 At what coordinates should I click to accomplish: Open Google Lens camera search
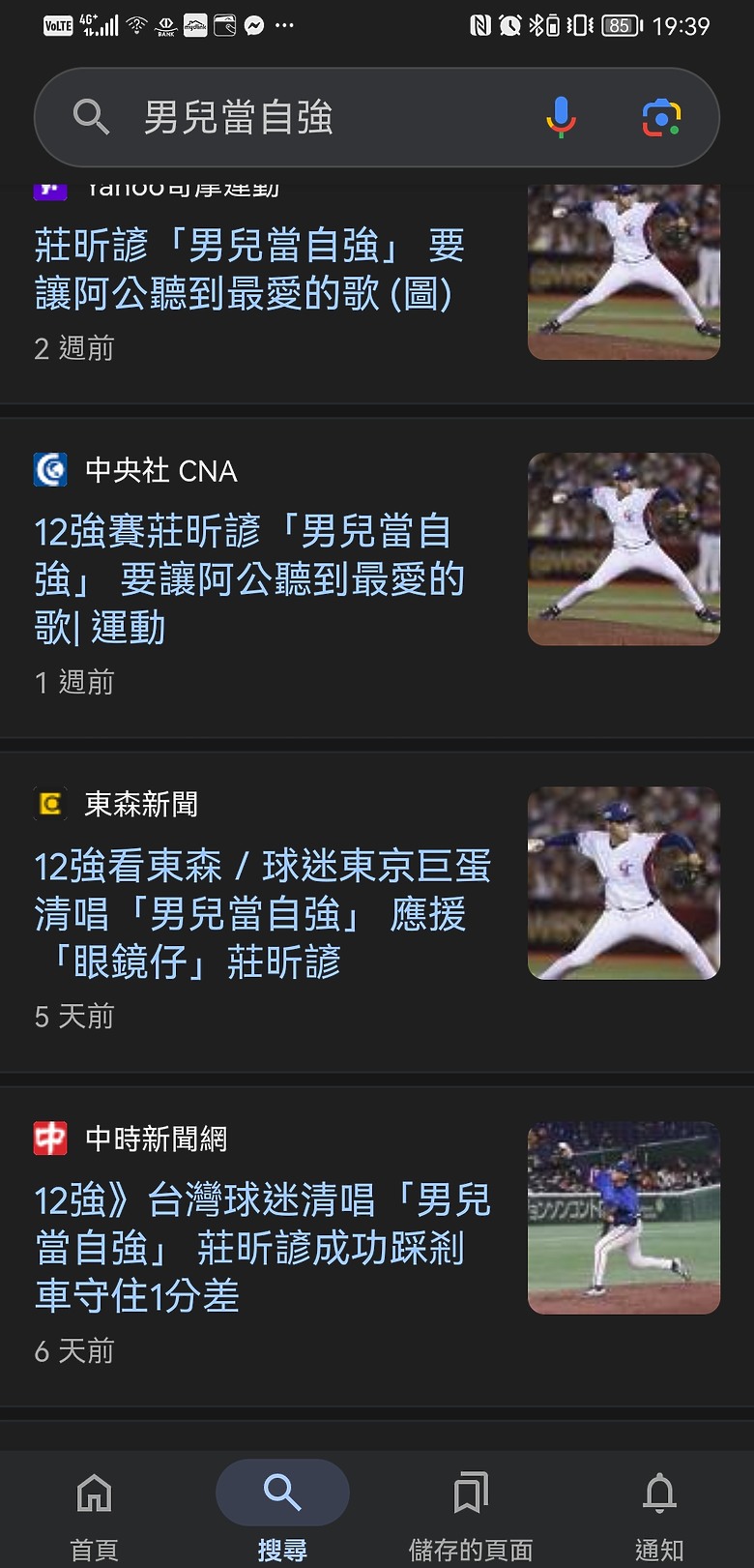661,117
